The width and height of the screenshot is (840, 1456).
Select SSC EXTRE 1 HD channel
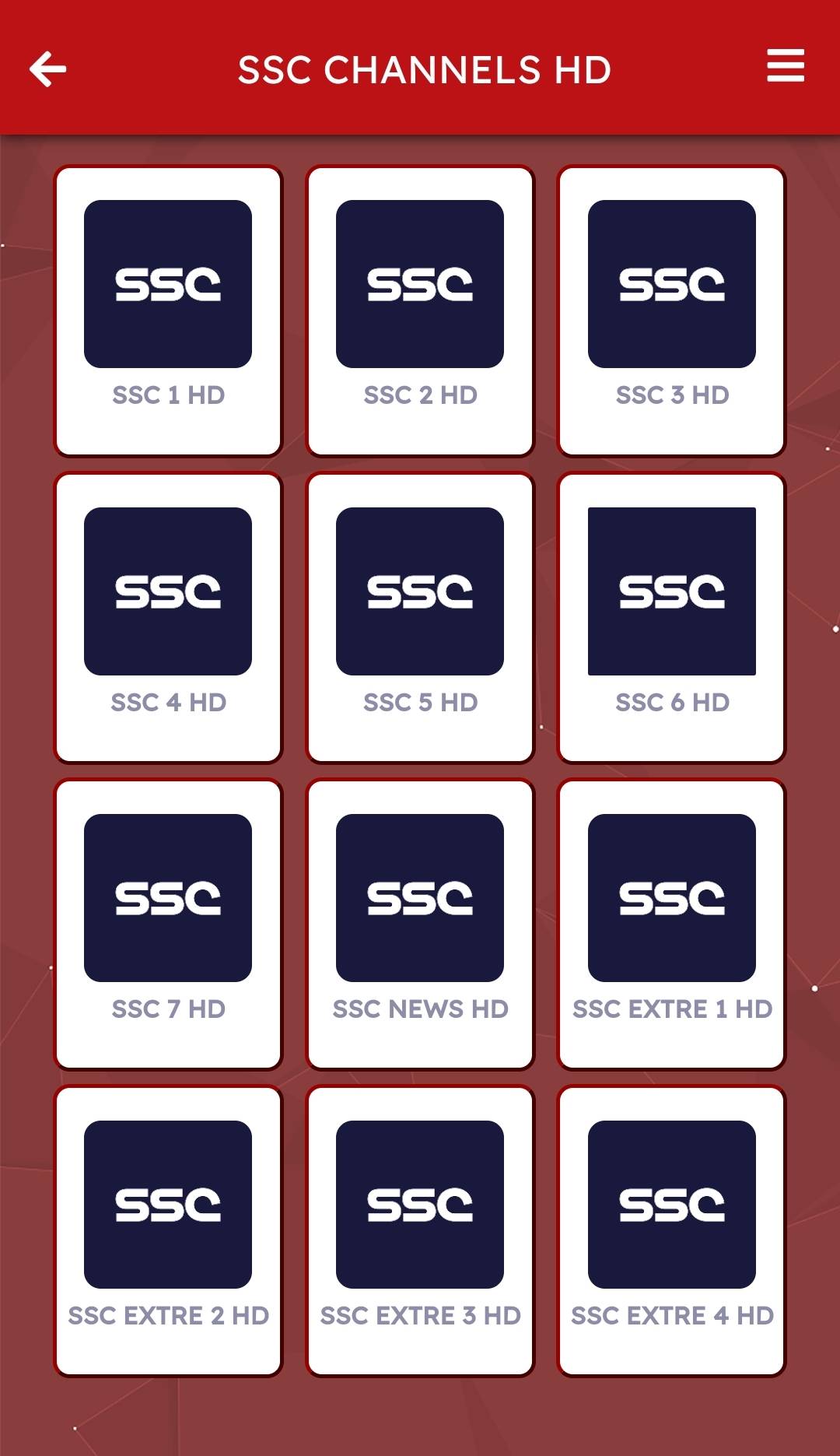(672, 924)
